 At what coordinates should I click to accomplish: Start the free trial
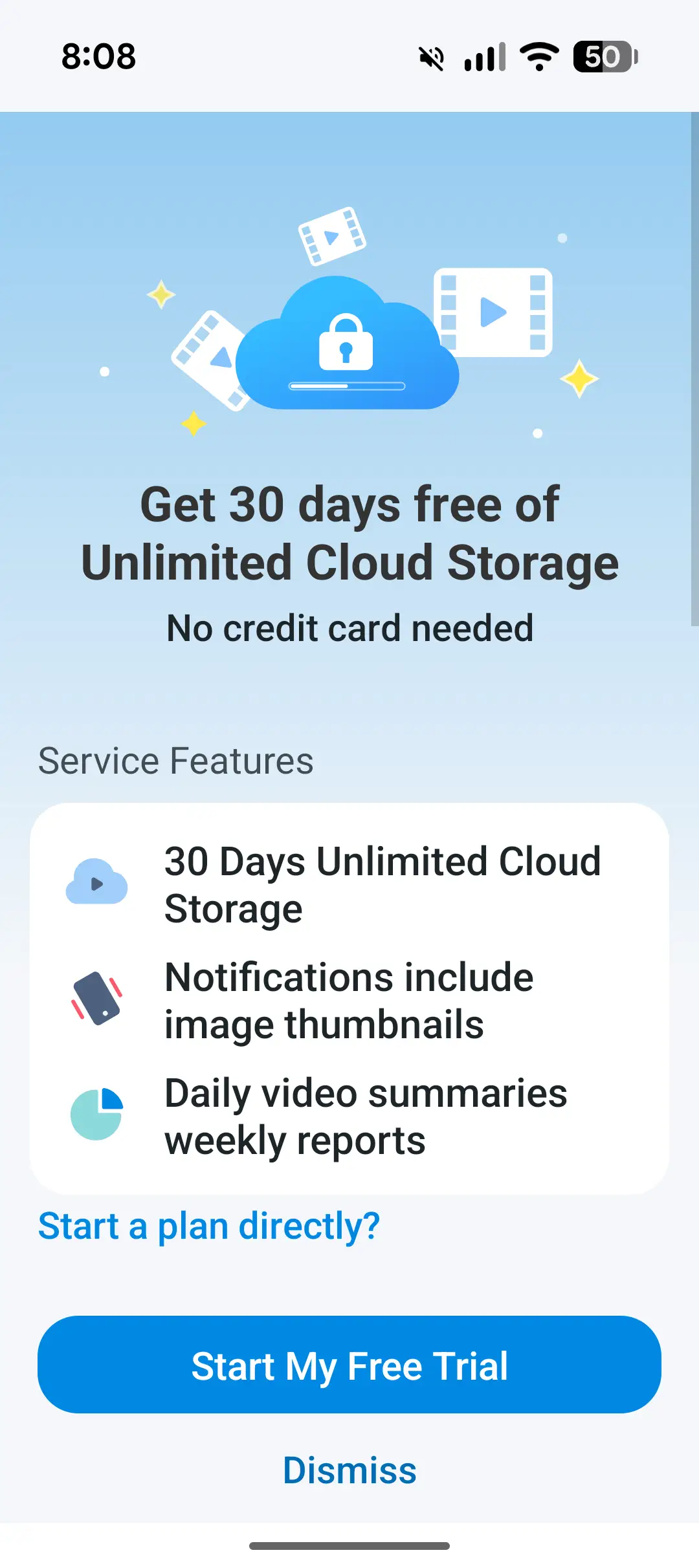tap(349, 1365)
